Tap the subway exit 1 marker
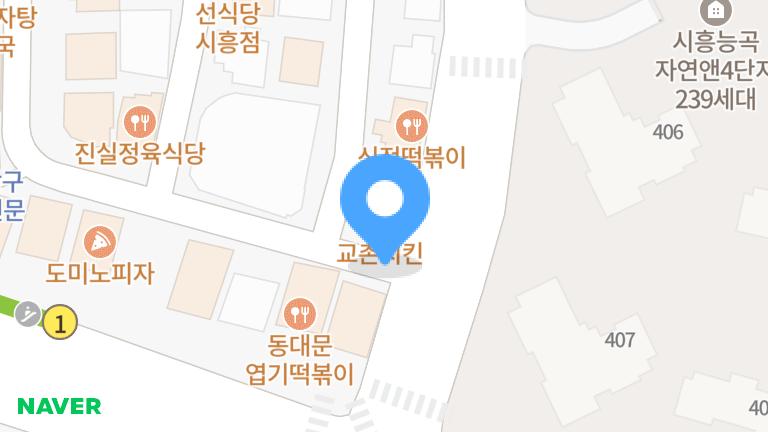Screen dimensions: 768x432 [x=62, y=323]
